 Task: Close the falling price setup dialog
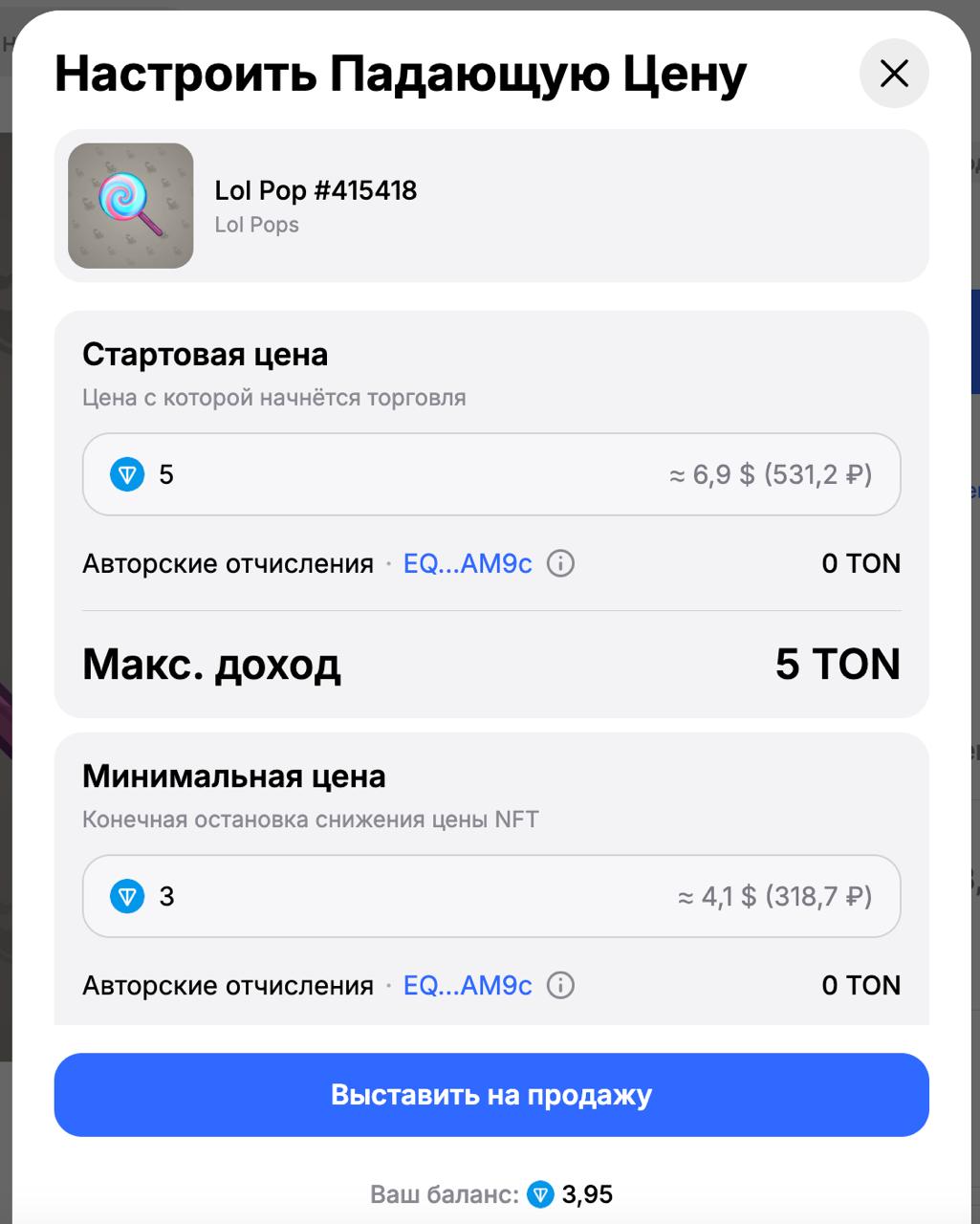pos(894,74)
